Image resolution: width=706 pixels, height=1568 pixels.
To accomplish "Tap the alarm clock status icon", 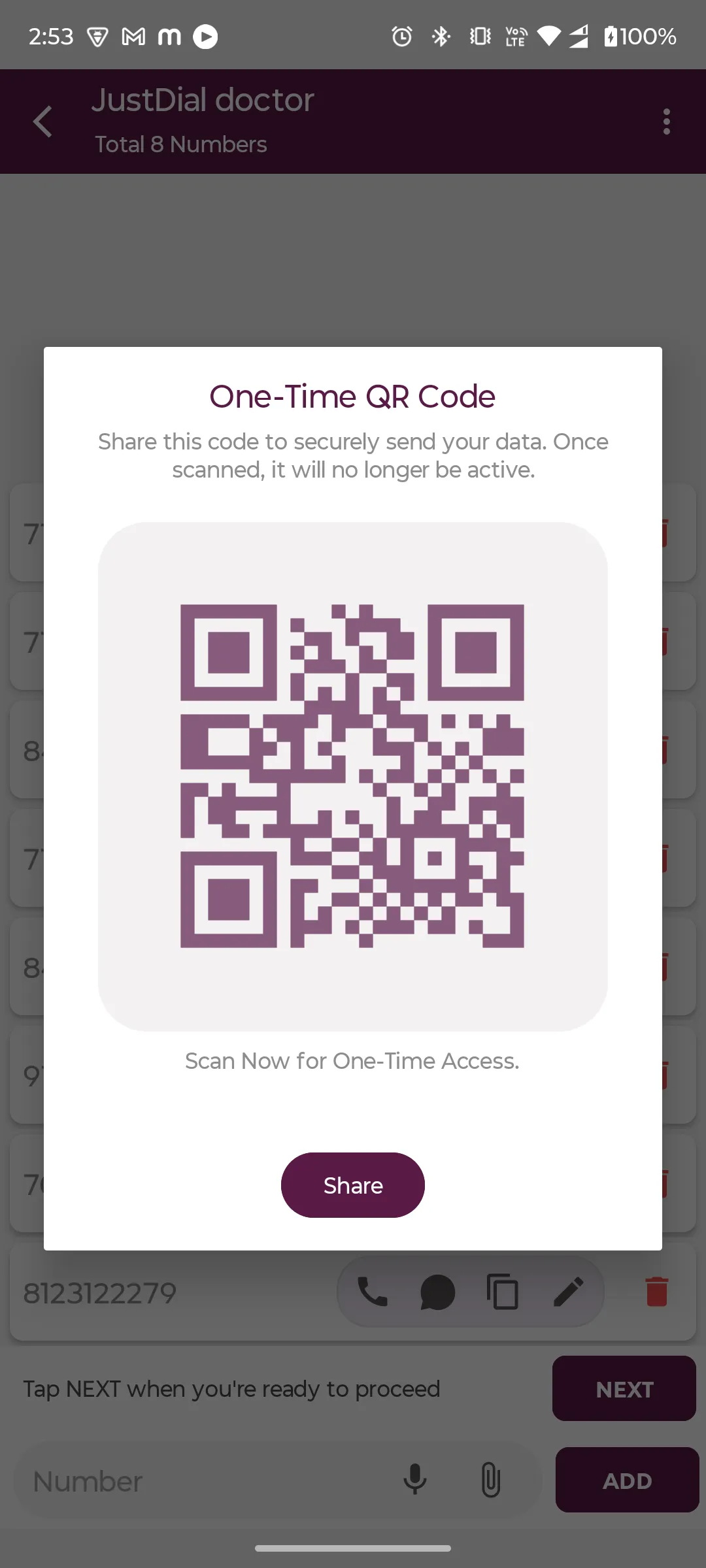I will (401, 37).
